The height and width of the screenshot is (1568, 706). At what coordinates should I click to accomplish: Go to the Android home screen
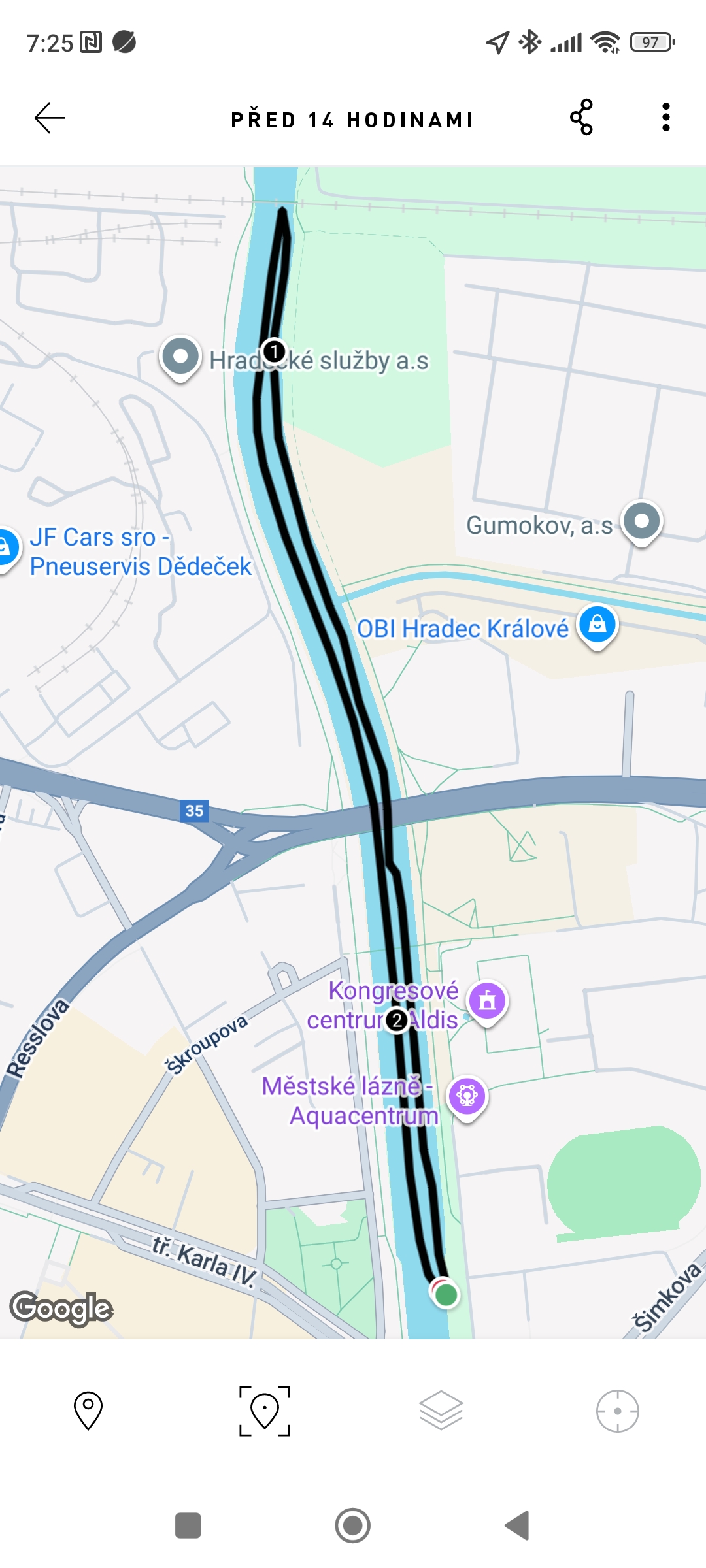tap(353, 1526)
